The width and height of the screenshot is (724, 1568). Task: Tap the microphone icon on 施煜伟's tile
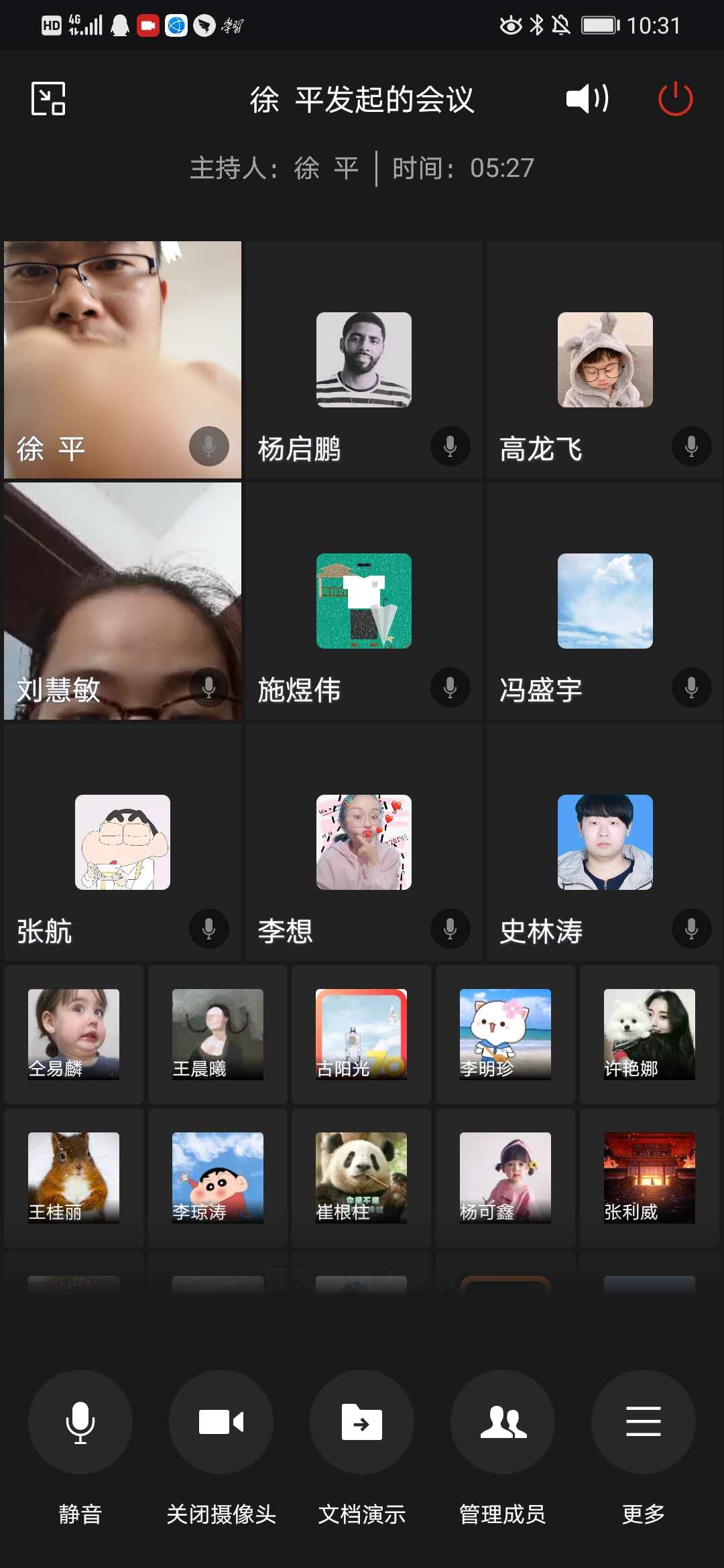click(450, 688)
